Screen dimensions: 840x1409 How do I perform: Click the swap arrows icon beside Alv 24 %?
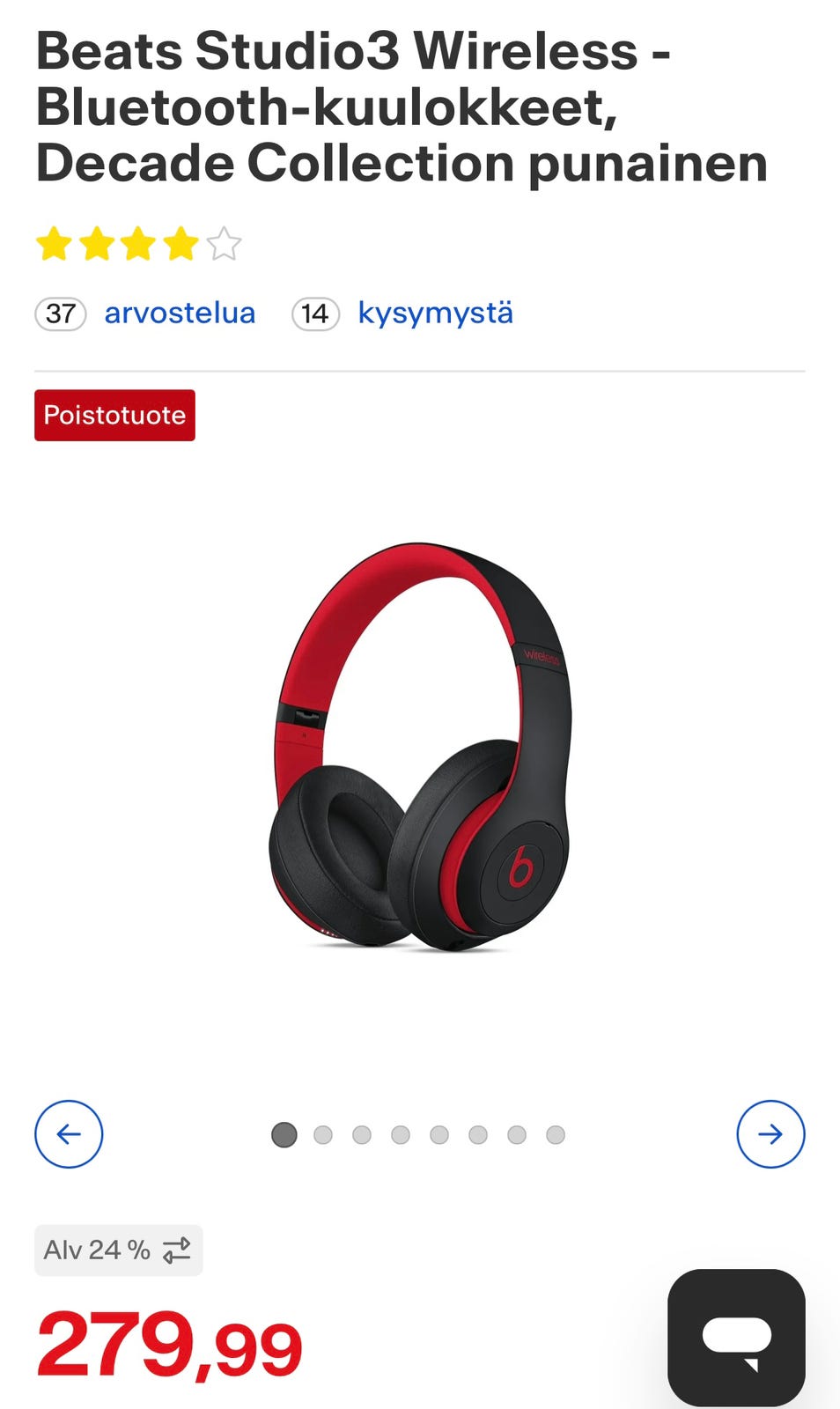pyautogui.click(x=175, y=1249)
